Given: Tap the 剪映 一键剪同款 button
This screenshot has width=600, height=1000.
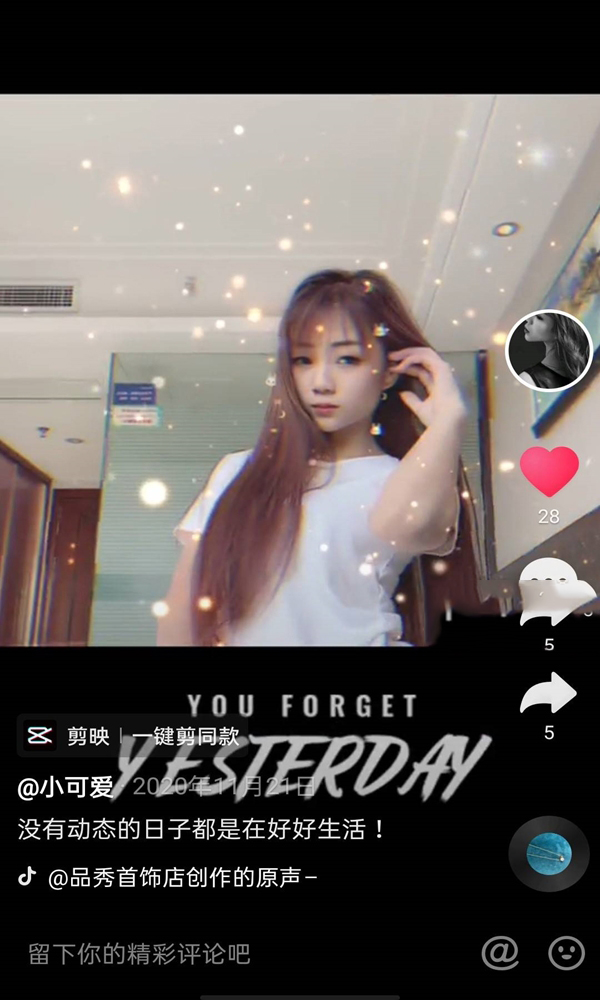Looking at the screenshot, I should 132,736.
